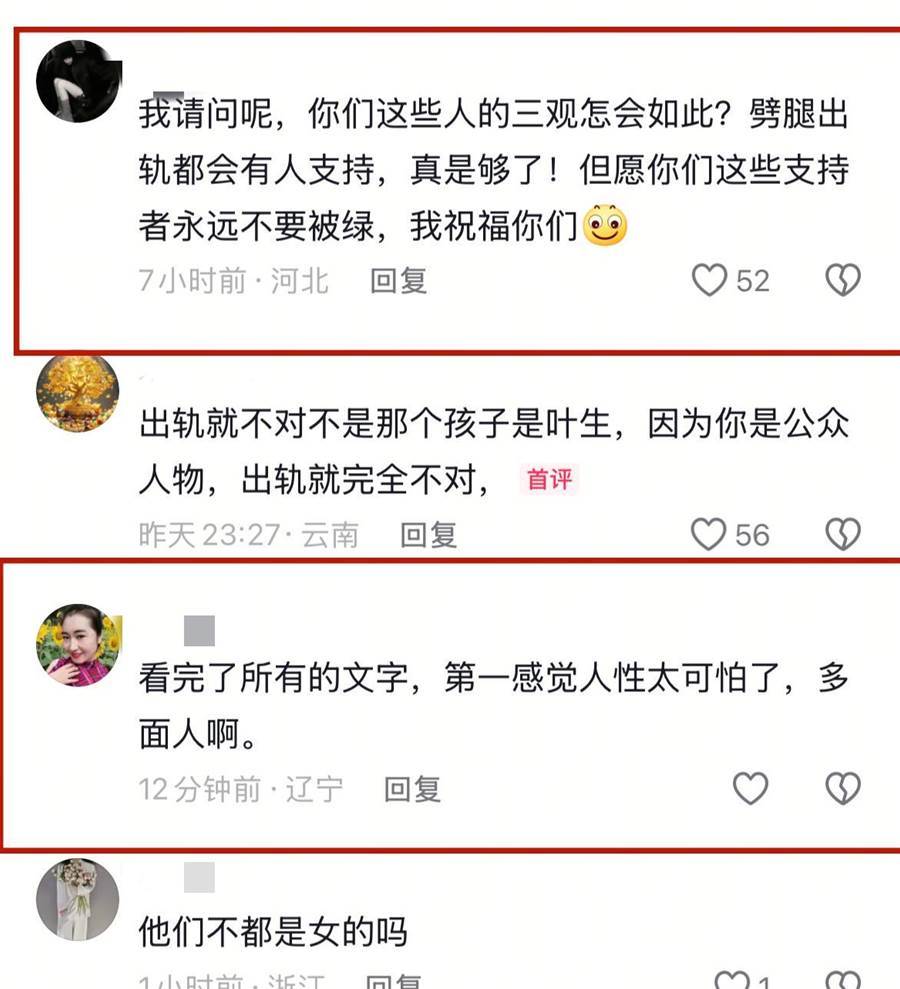Dislike the Yunnan comment about 公众人物
Viewport: 900px width, 989px height.
tap(843, 535)
